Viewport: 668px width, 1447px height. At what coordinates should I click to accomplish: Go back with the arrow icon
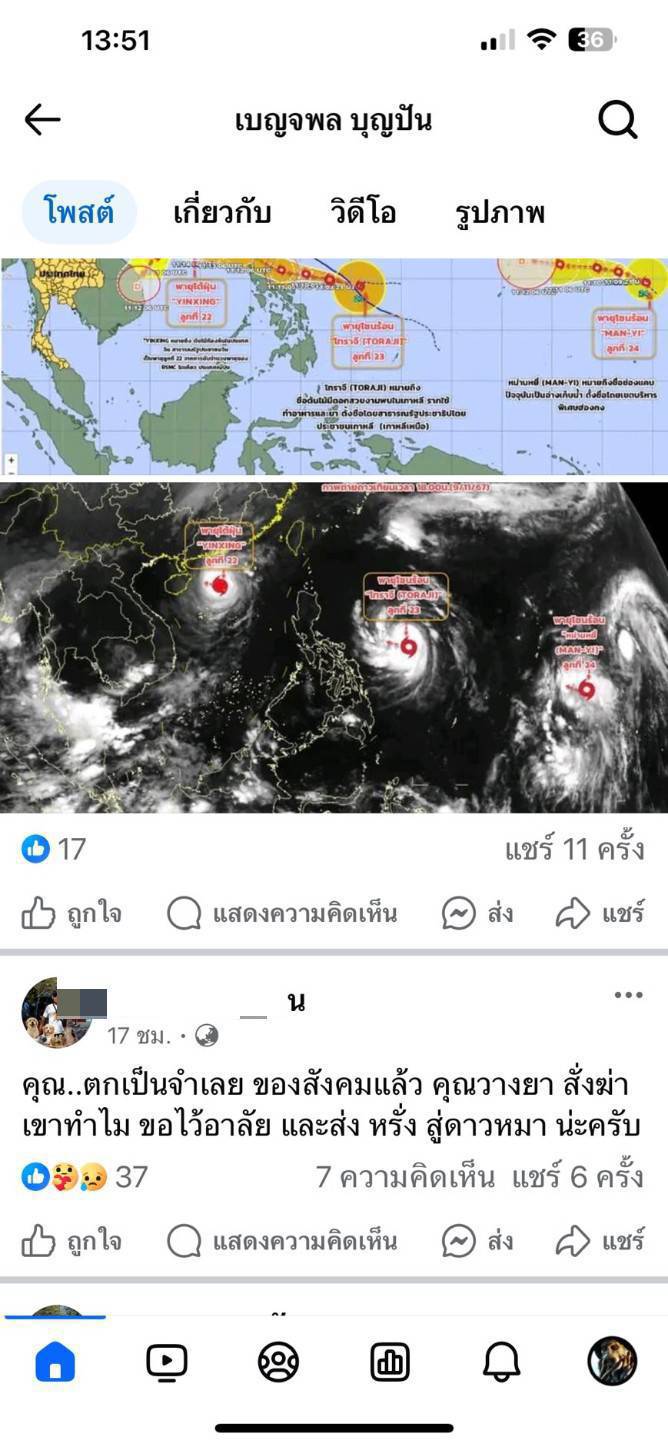click(42, 121)
